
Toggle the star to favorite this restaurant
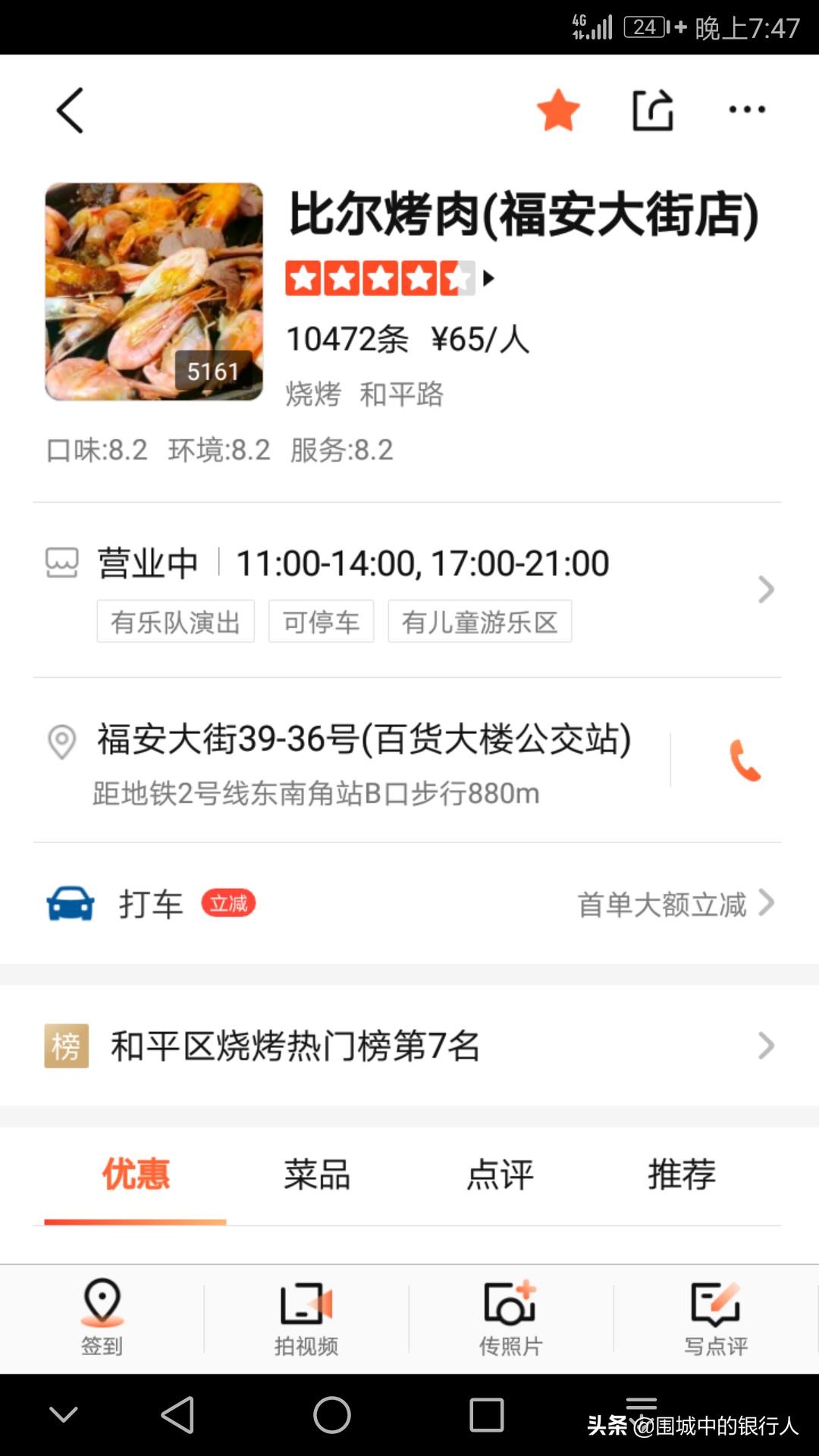[x=557, y=108]
